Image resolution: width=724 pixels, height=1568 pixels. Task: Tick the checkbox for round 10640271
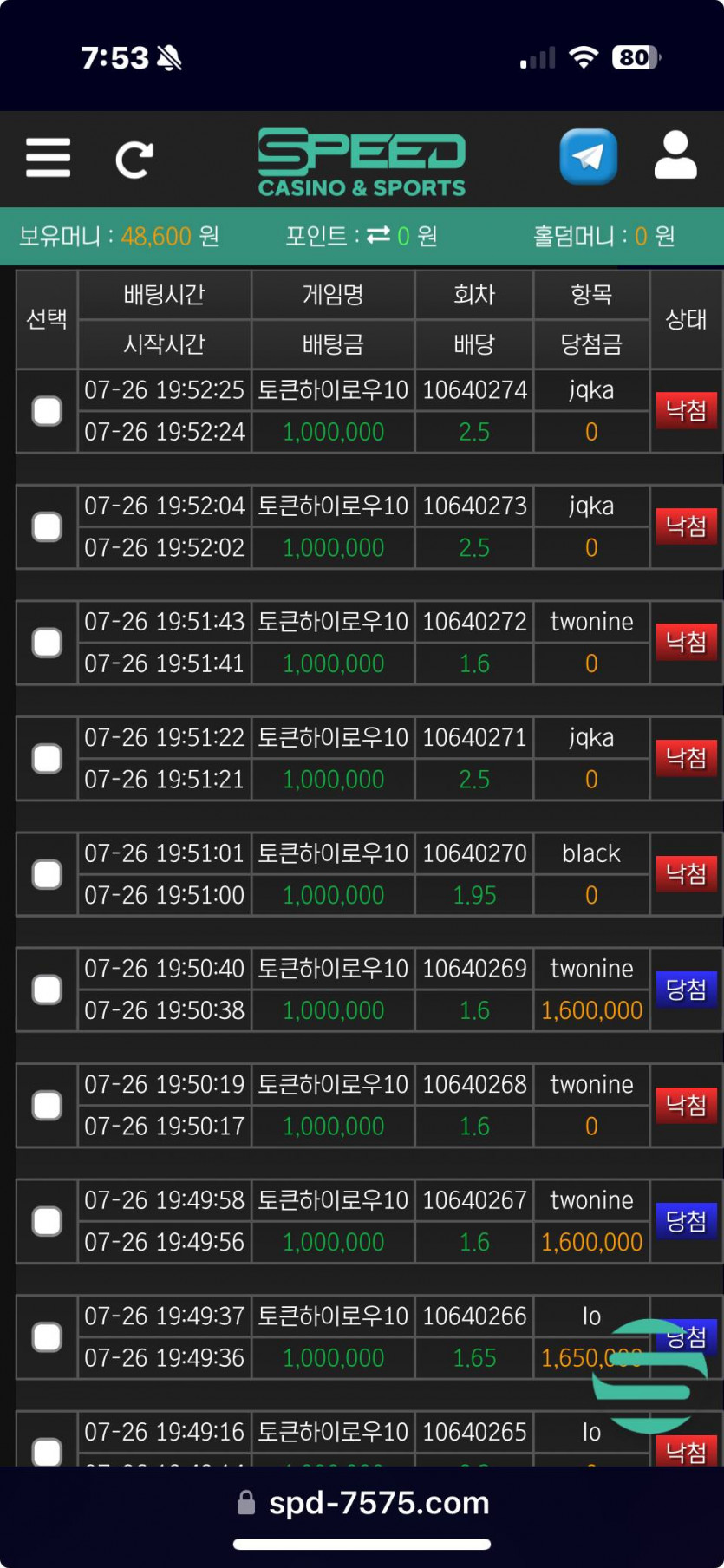pos(47,758)
